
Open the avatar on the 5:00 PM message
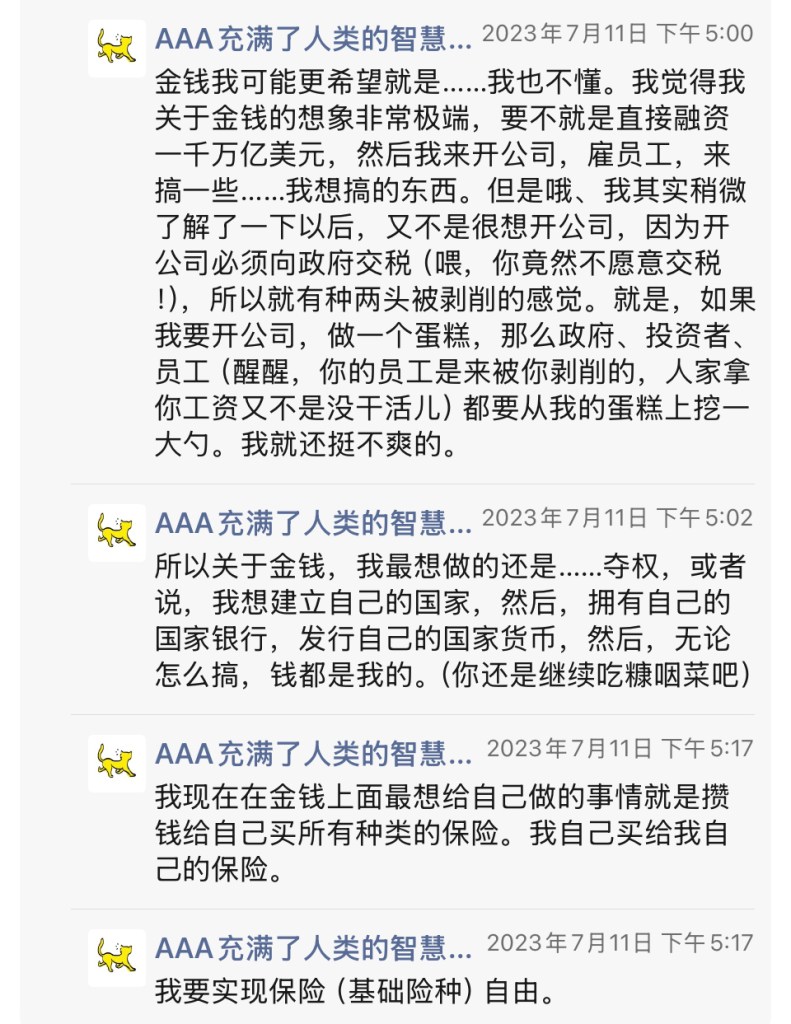pyautogui.click(x=117, y=47)
